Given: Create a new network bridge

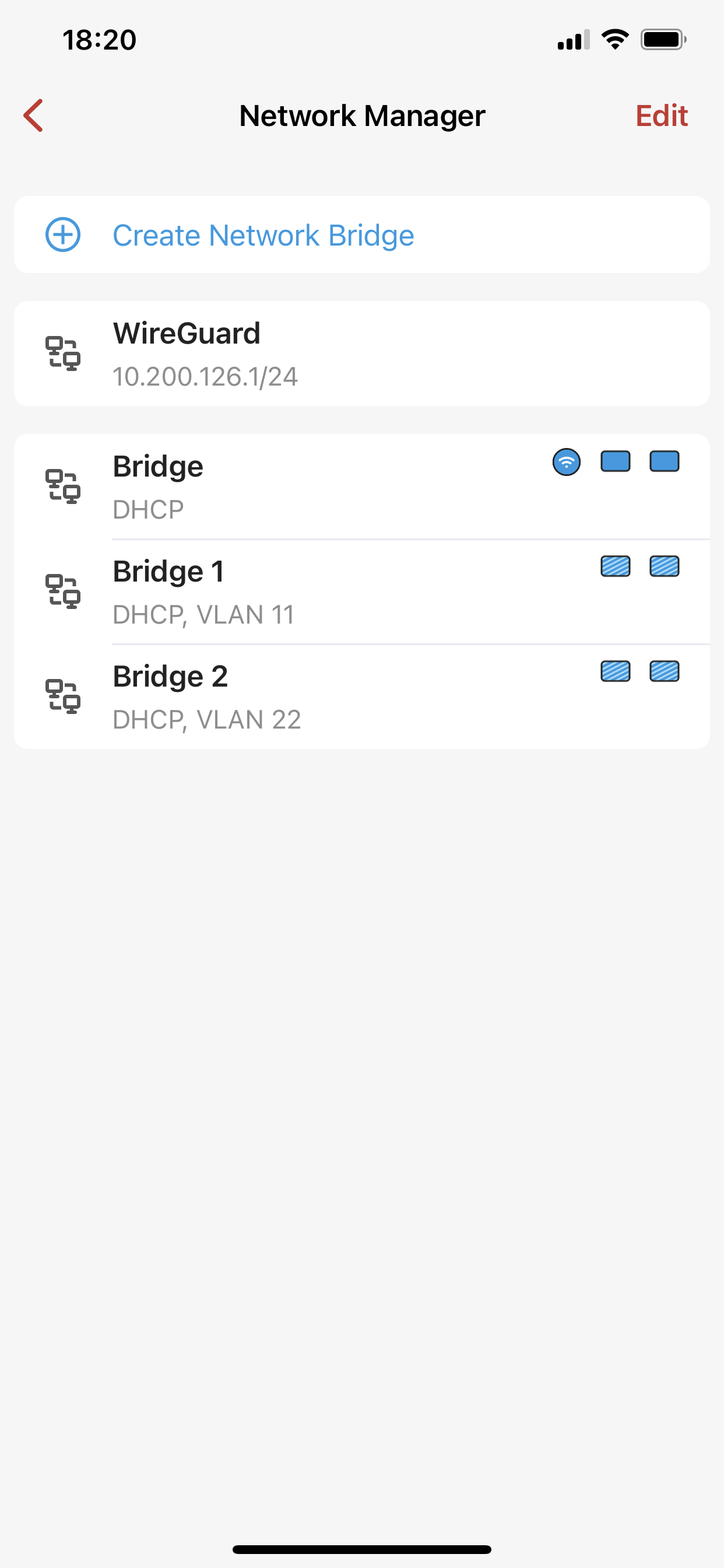Looking at the screenshot, I should click(x=362, y=235).
